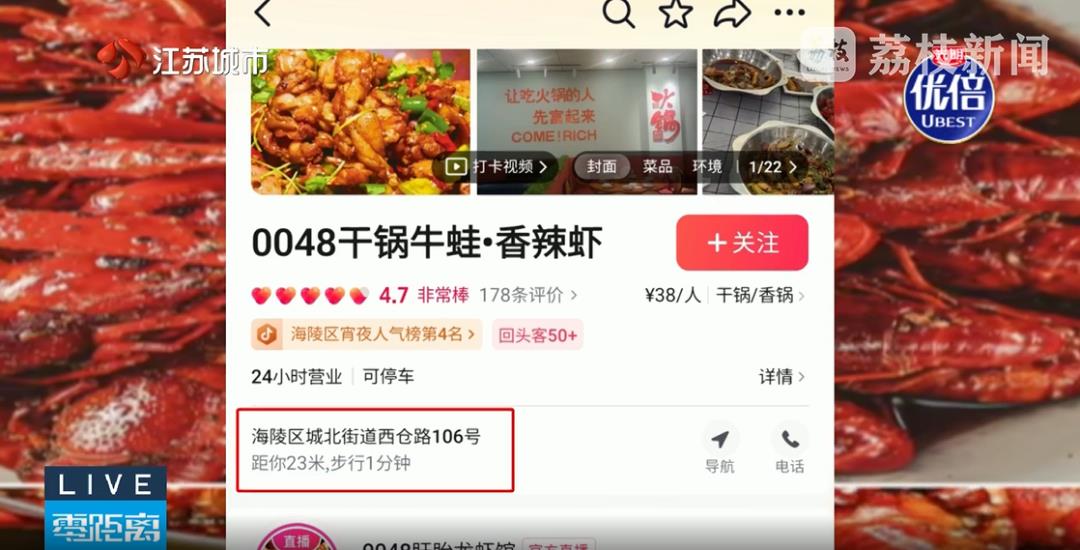Expand the 详情 business details
This screenshot has height=550, width=1080.
tap(781, 377)
